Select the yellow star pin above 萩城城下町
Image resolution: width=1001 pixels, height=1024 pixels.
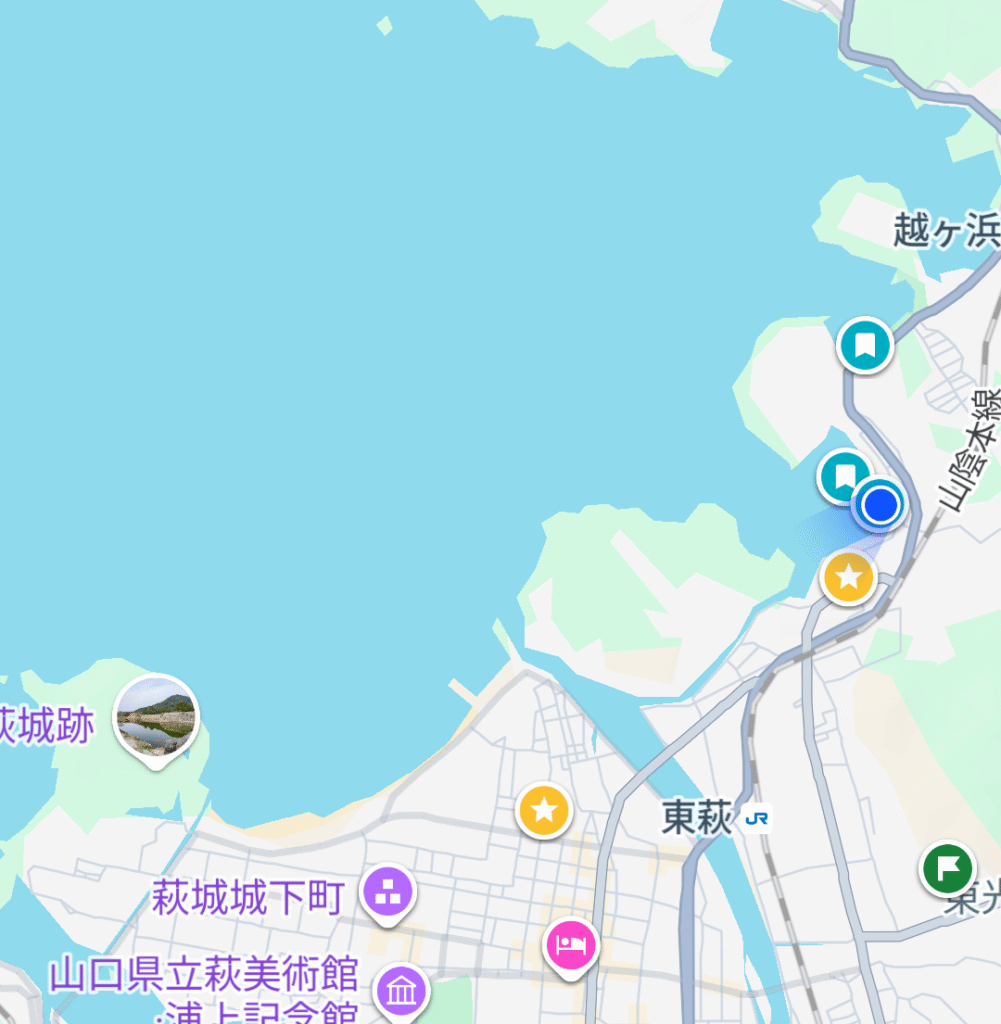click(544, 810)
